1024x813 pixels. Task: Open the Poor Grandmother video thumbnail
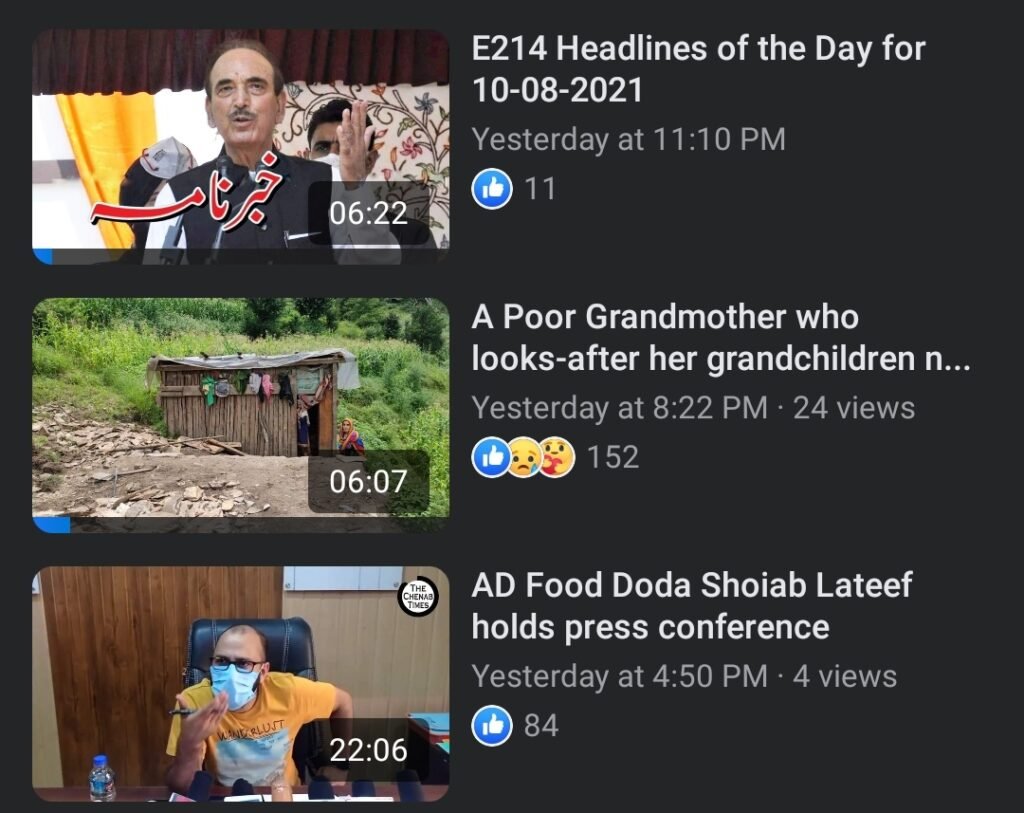(x=240, y=415)
